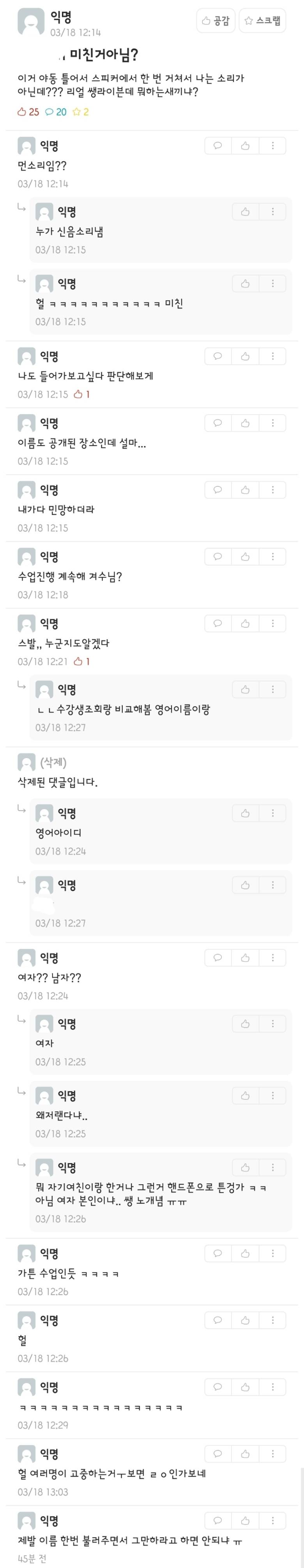Reply to comment '이름도 공개된 장소인데 설마...'
The height and width of the screenshot is (1568, 304).
tap(217, 423)
